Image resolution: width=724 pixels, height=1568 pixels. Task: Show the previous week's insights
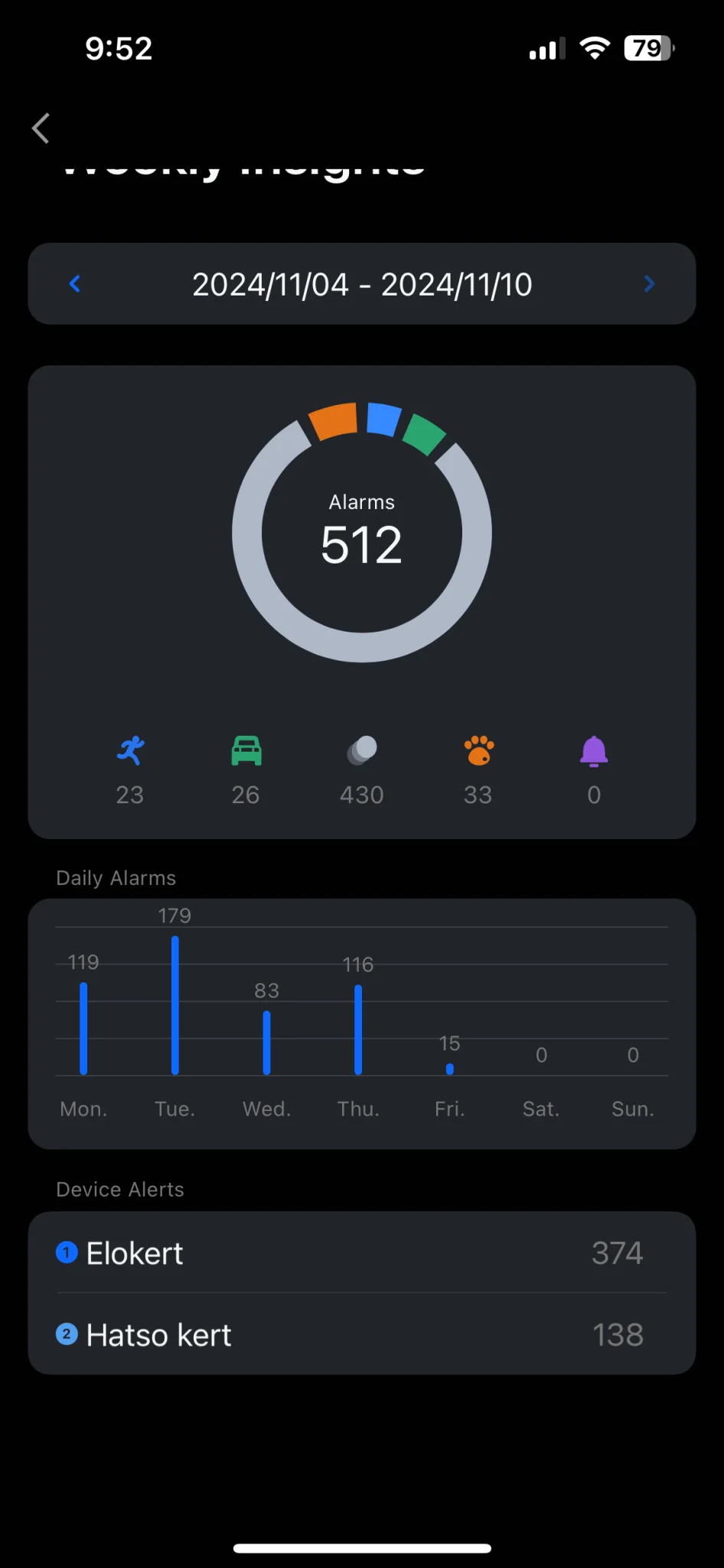75,284
